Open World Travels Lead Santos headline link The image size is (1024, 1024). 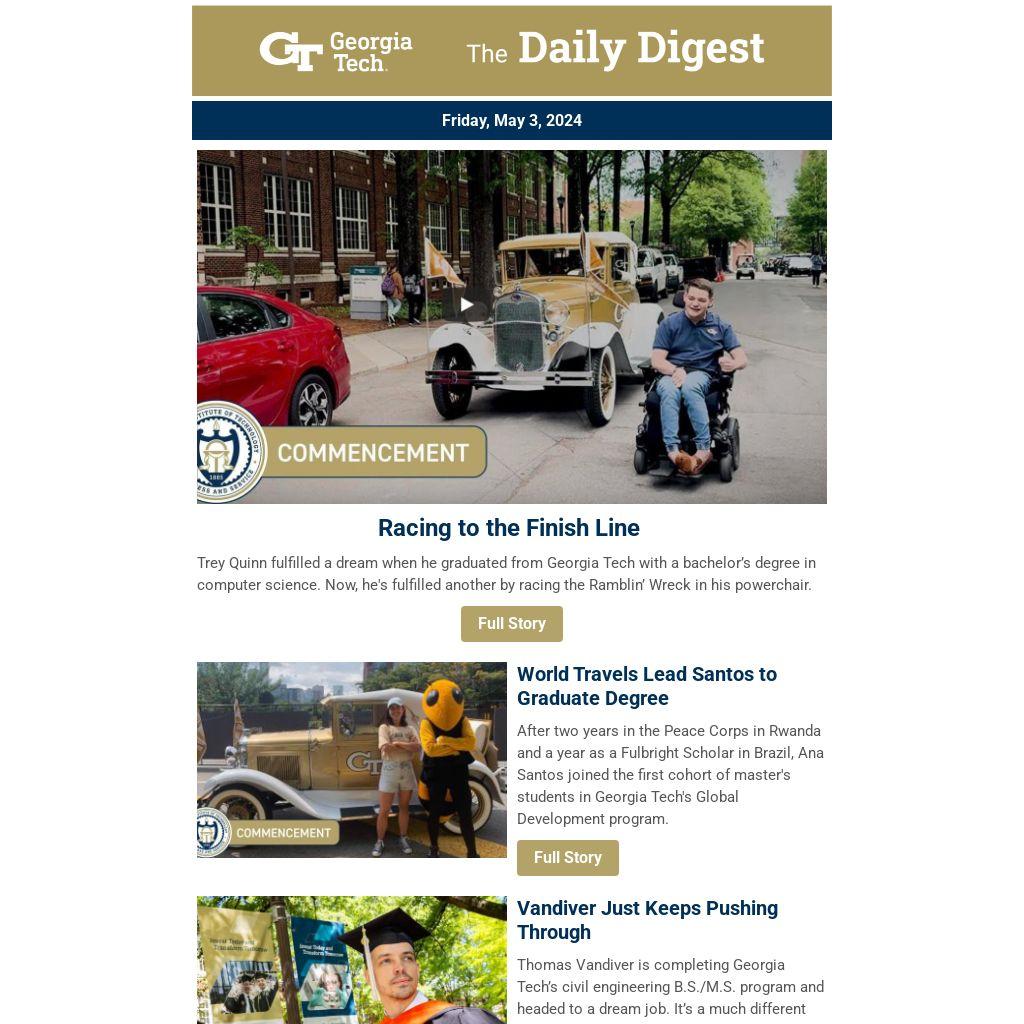[647, 686]
